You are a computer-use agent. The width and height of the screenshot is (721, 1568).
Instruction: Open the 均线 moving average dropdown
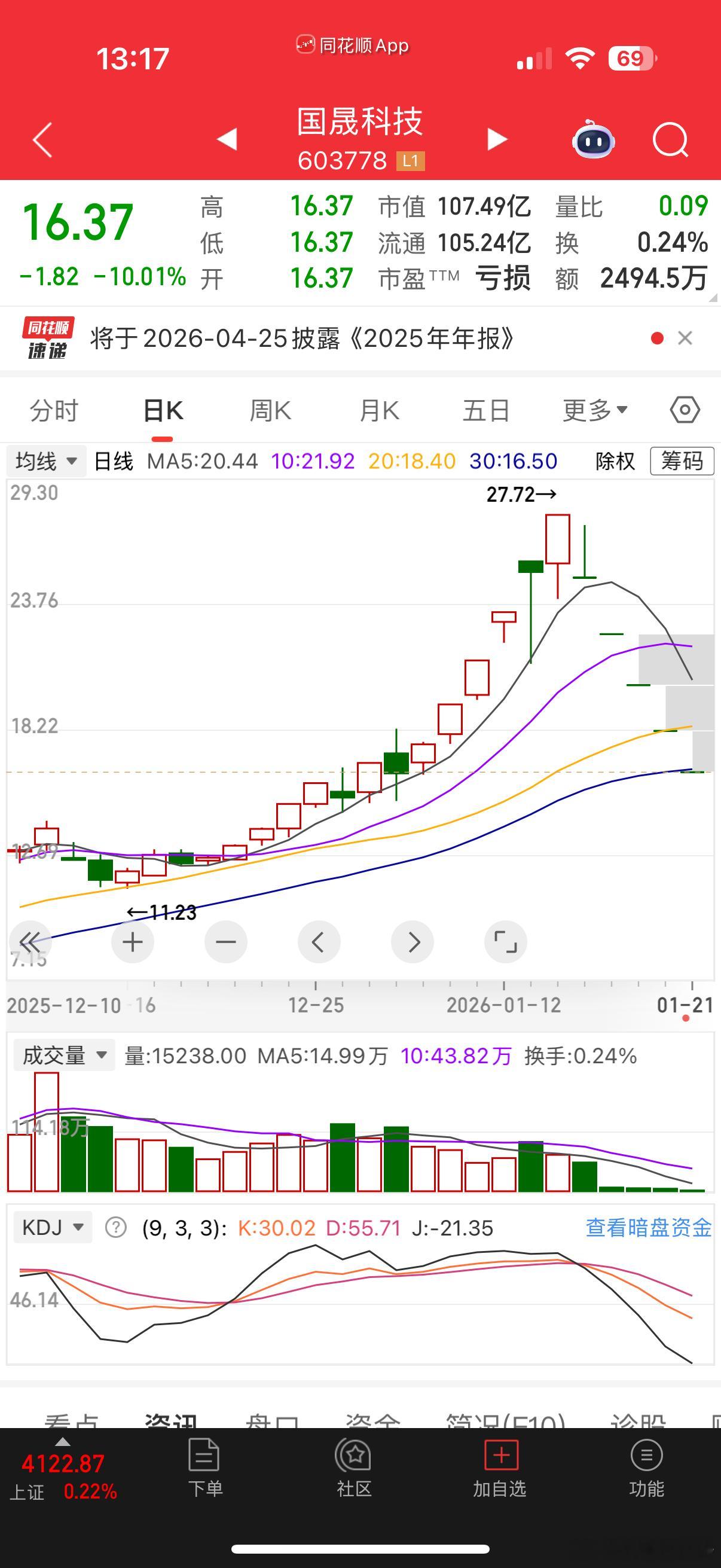pos(44,462)
